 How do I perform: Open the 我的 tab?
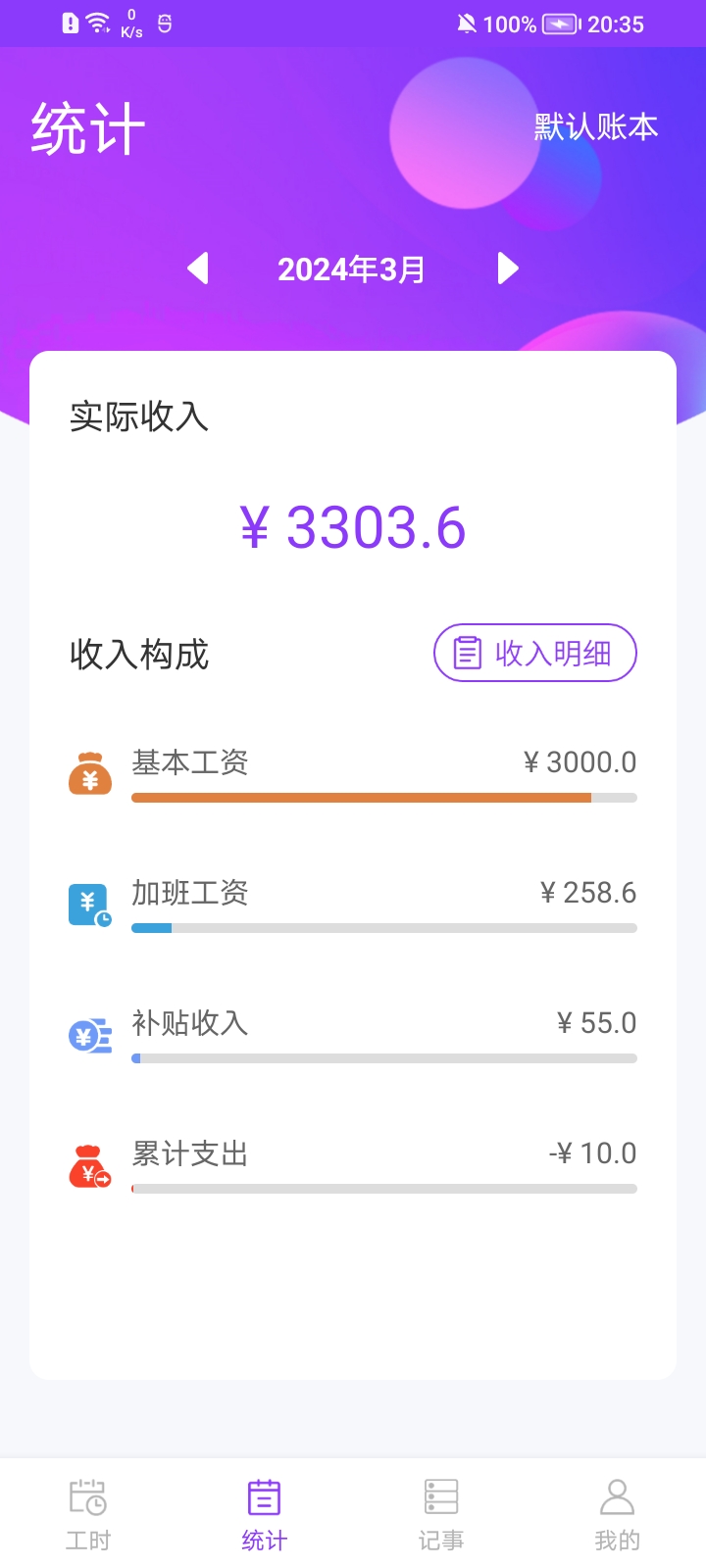point(618,1515)
